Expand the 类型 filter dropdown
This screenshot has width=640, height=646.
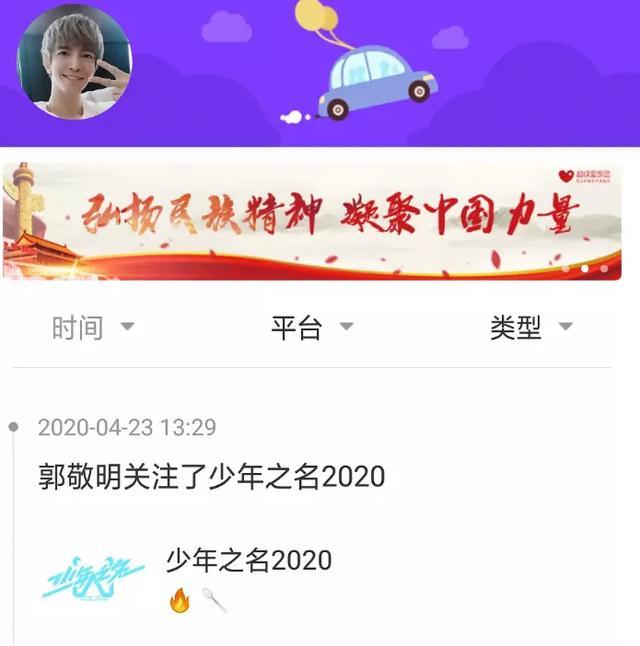[531, 328]
